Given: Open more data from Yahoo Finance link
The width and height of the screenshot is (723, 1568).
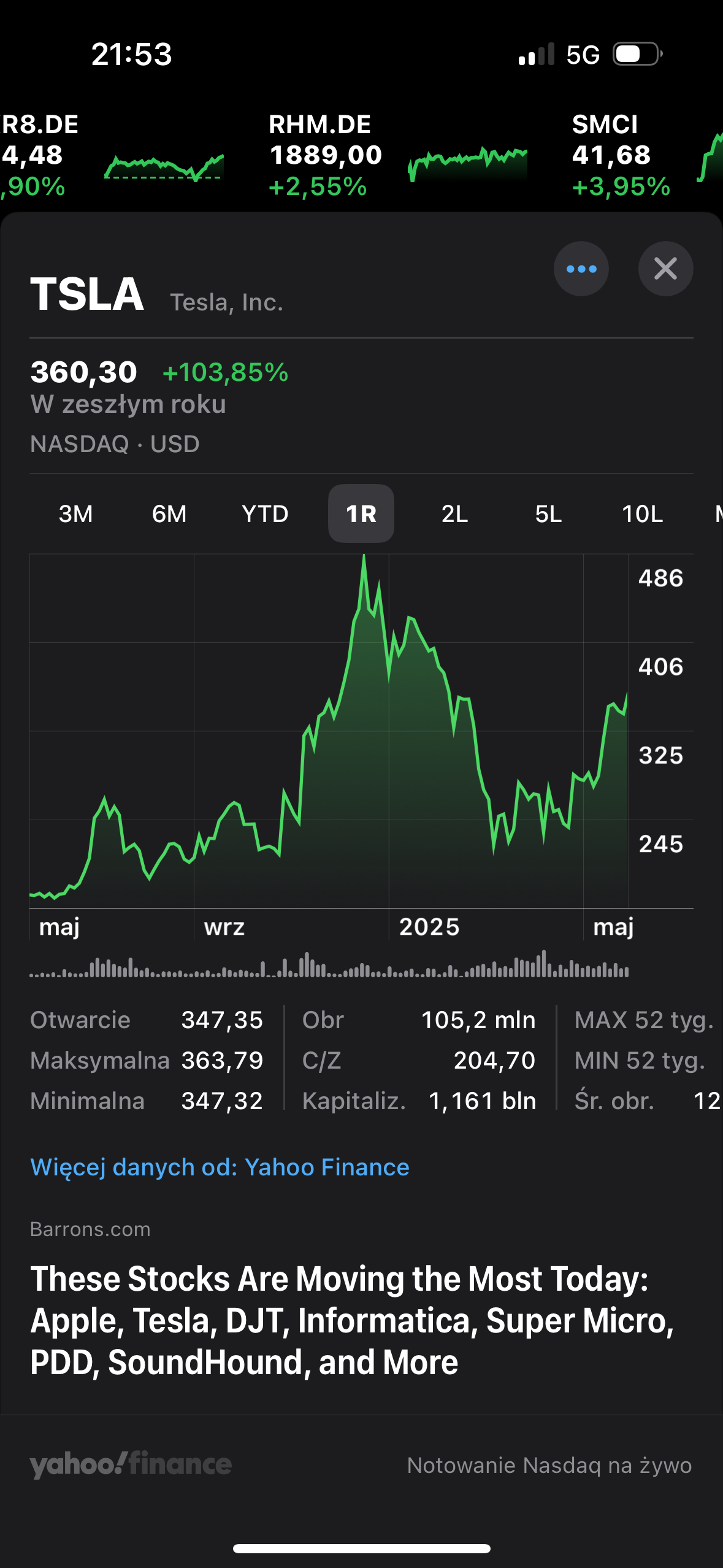Looking at the screenshot, I should (x=220, y=1167).
